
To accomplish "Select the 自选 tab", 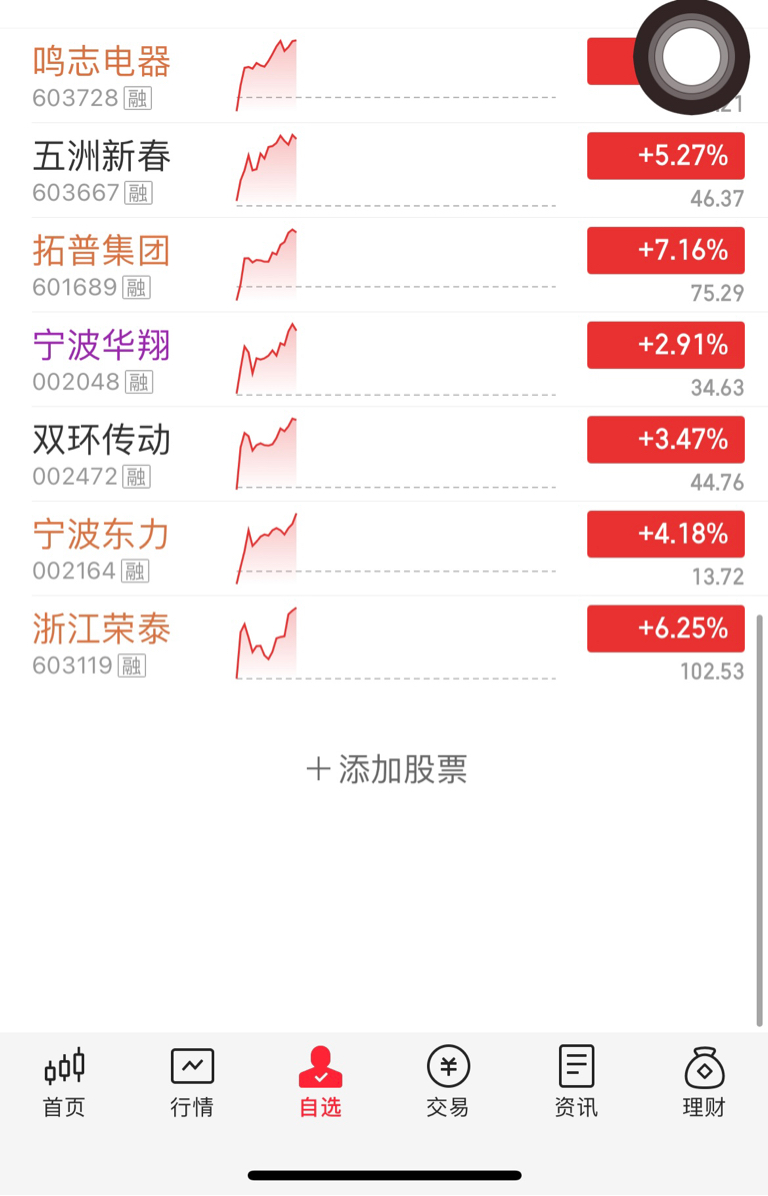I will coord(320,1082).
